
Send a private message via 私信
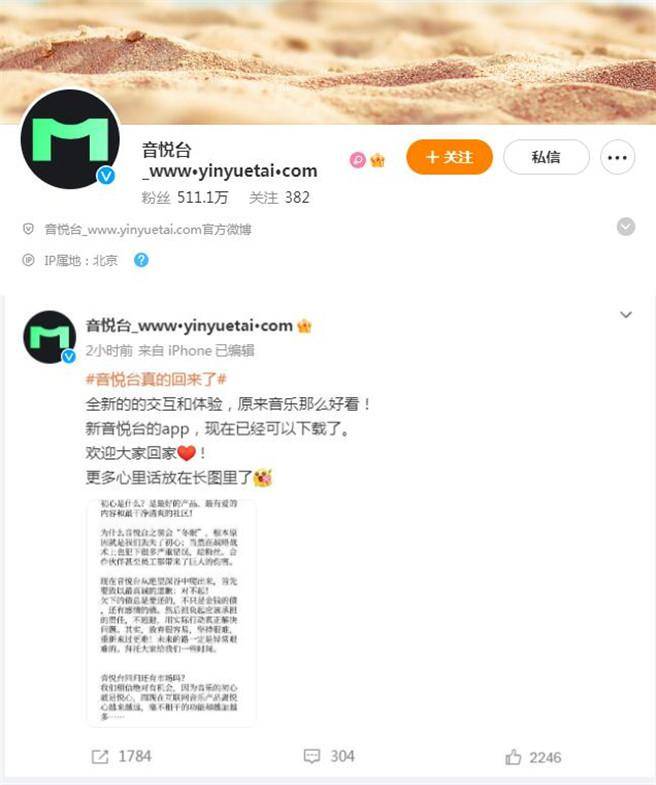point(545,158)
